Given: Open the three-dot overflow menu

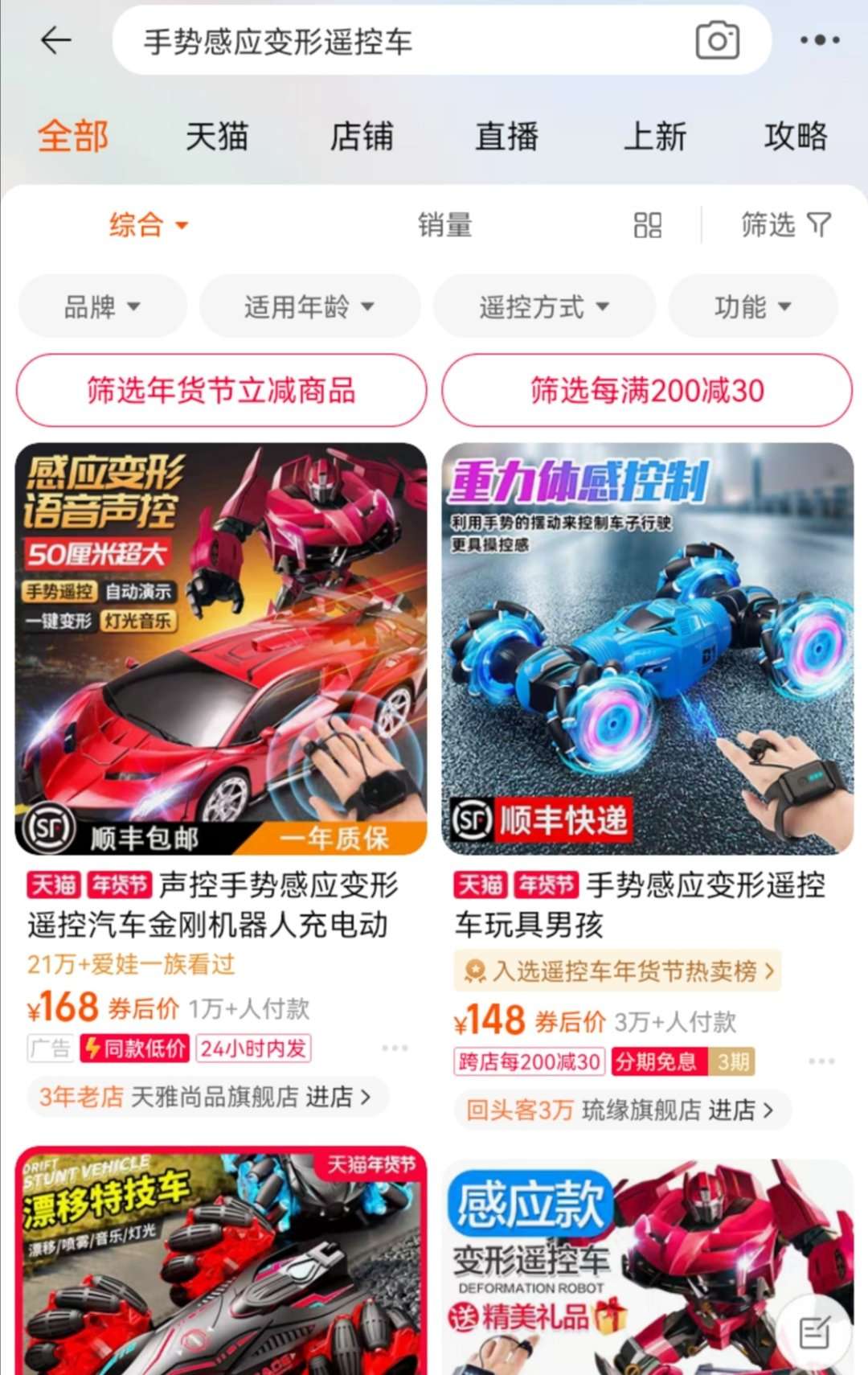Looking at the screenshot, I should 819,40.
